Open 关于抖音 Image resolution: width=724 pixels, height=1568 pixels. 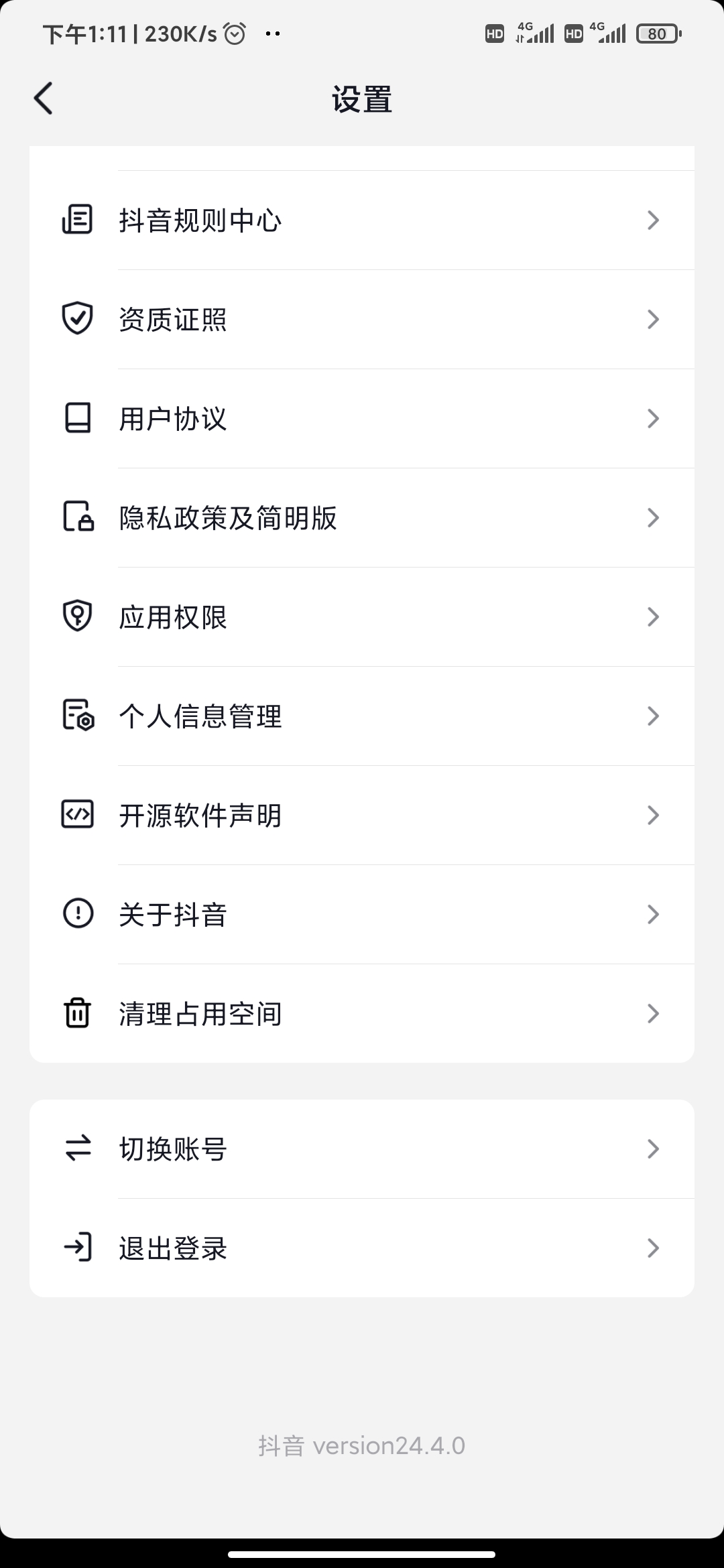tap(362, 914)
